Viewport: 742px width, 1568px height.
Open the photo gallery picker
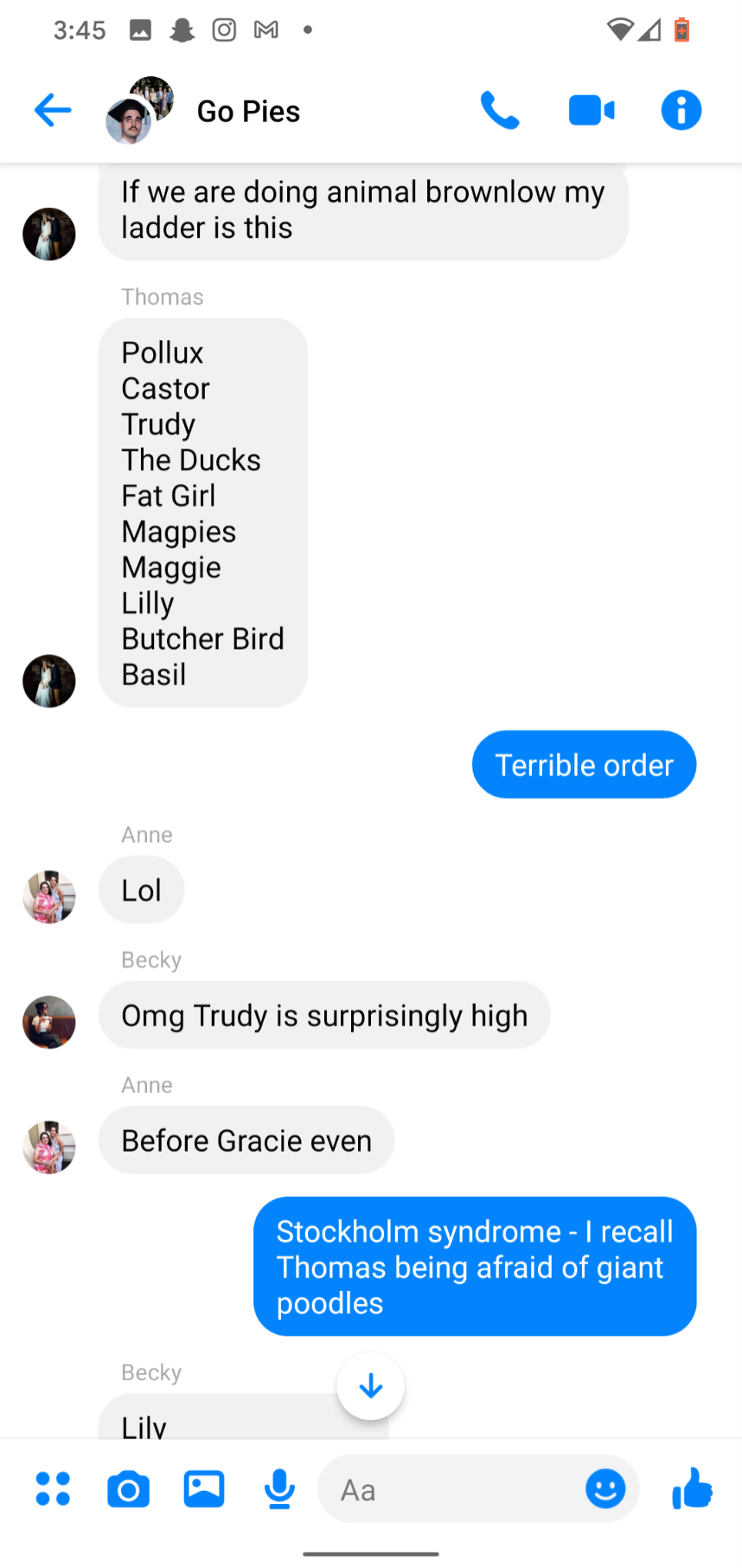click(204, 1488)
